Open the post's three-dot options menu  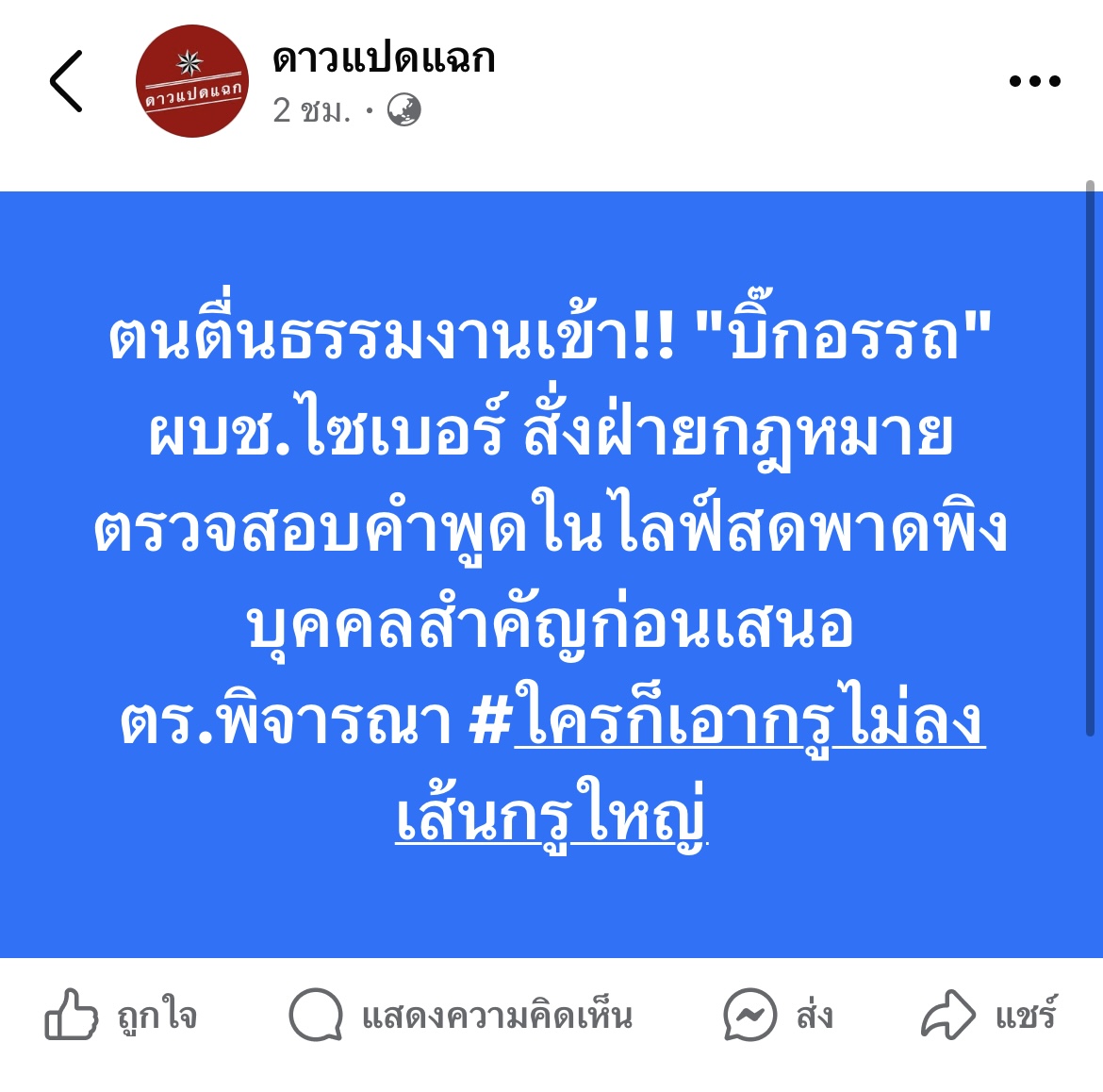[1034, 82]
